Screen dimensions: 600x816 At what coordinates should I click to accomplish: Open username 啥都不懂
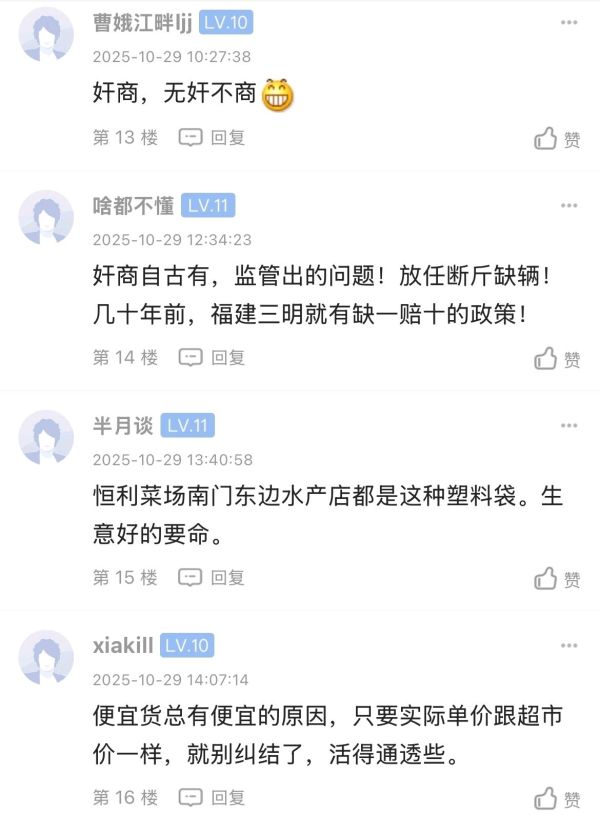tap(134, 206)
